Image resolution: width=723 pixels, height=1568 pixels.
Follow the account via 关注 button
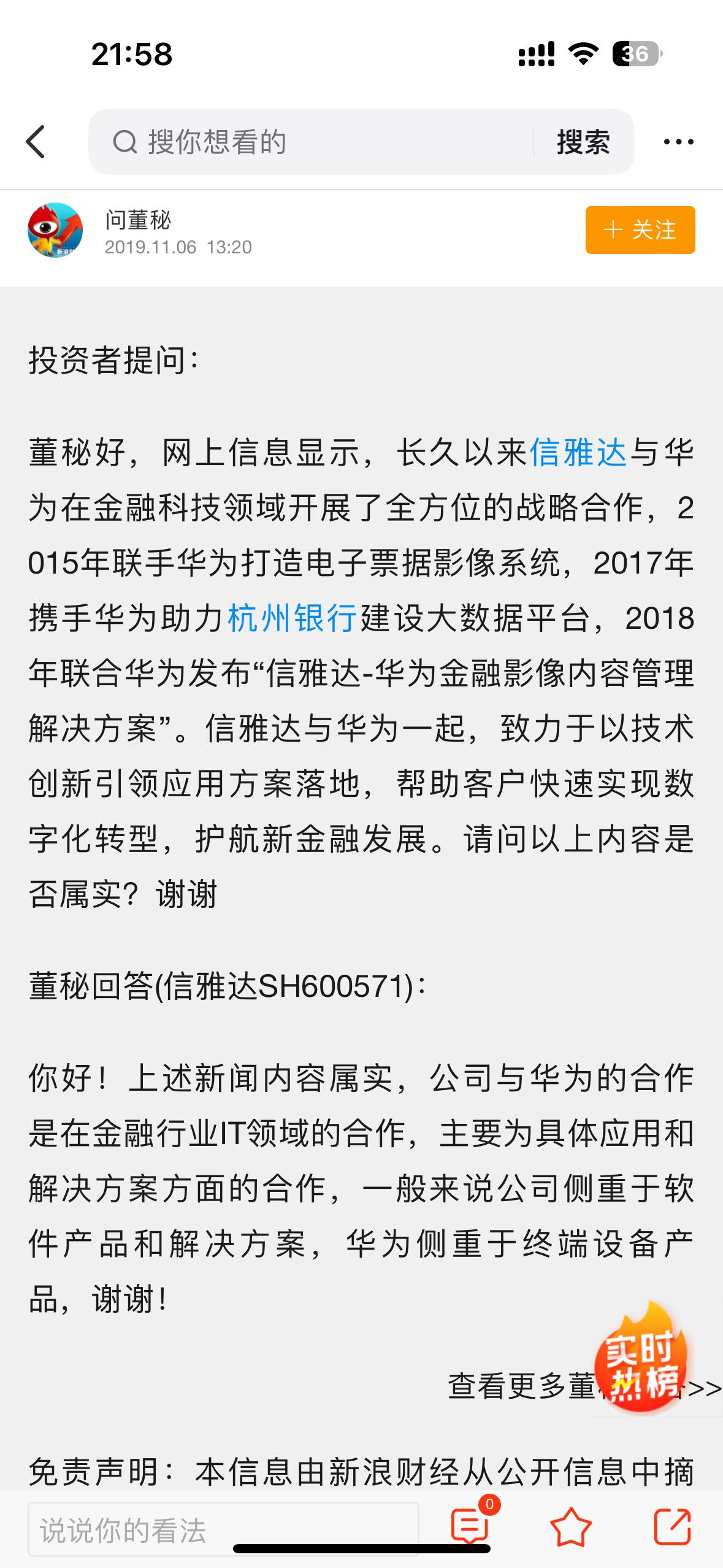pos(640,231)
